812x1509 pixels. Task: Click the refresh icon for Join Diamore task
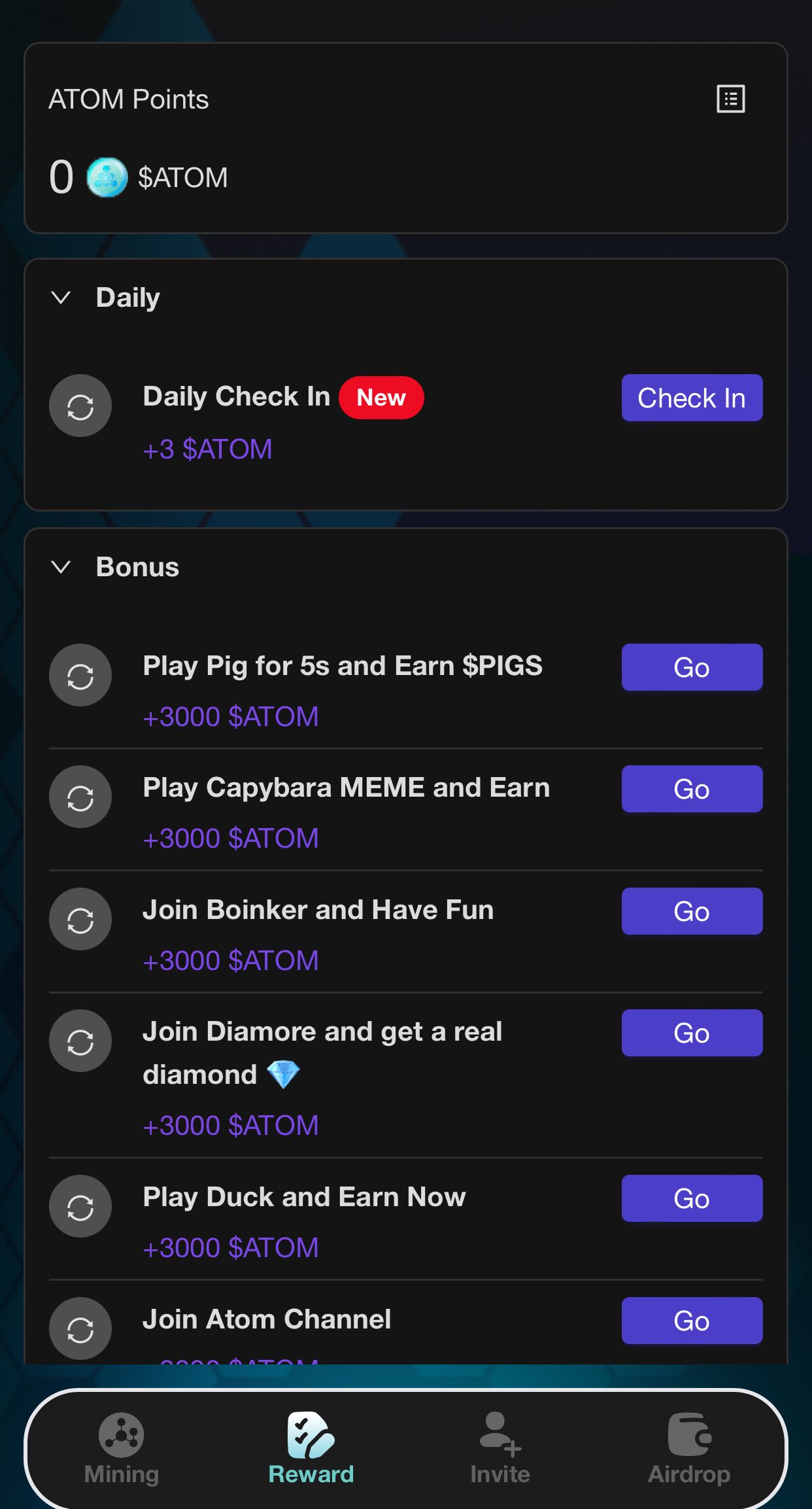pos(80,1041)
